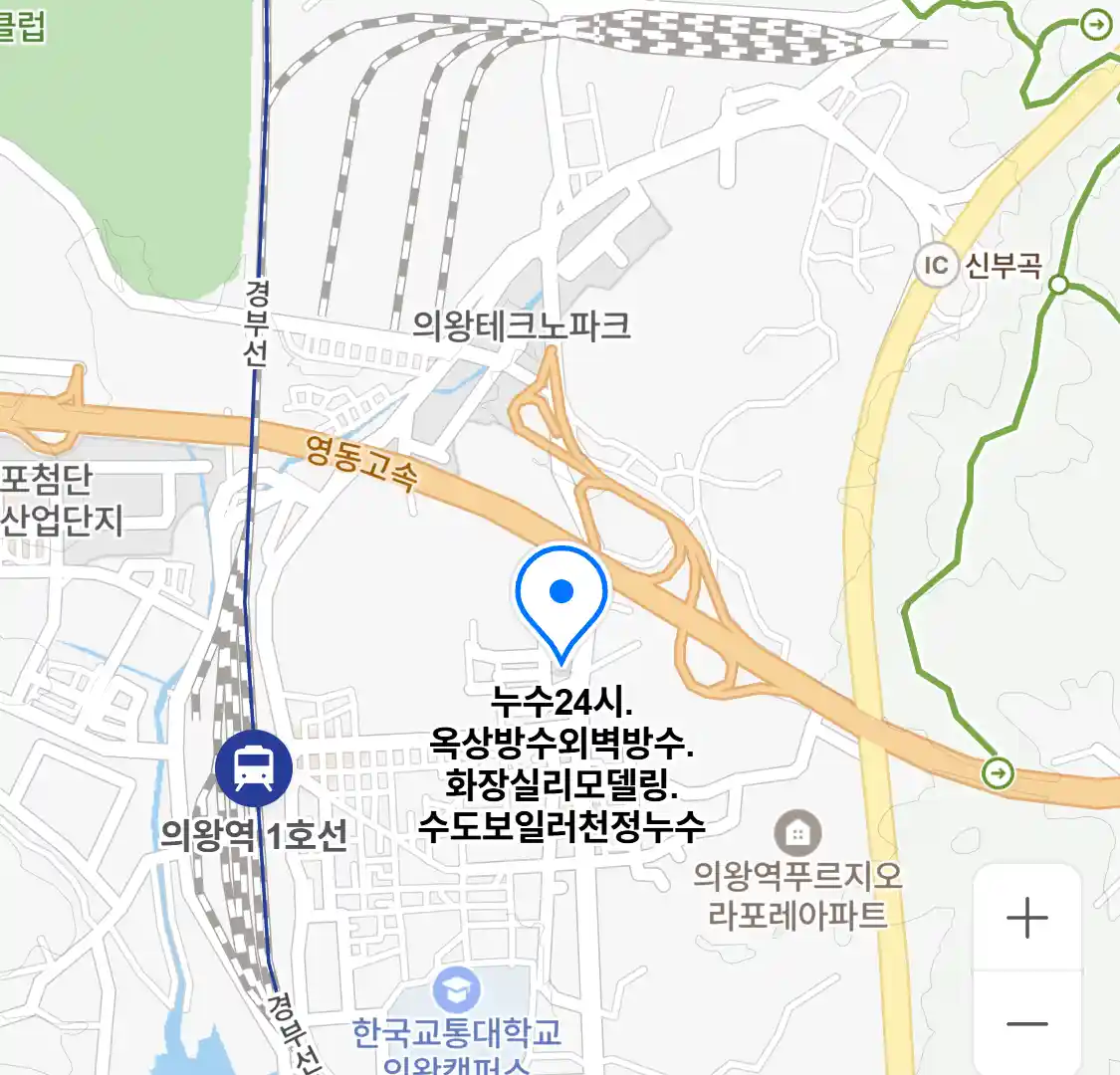Select 의왕역푸르지오 라포레아파트 place icon

[x=797, y=832]
